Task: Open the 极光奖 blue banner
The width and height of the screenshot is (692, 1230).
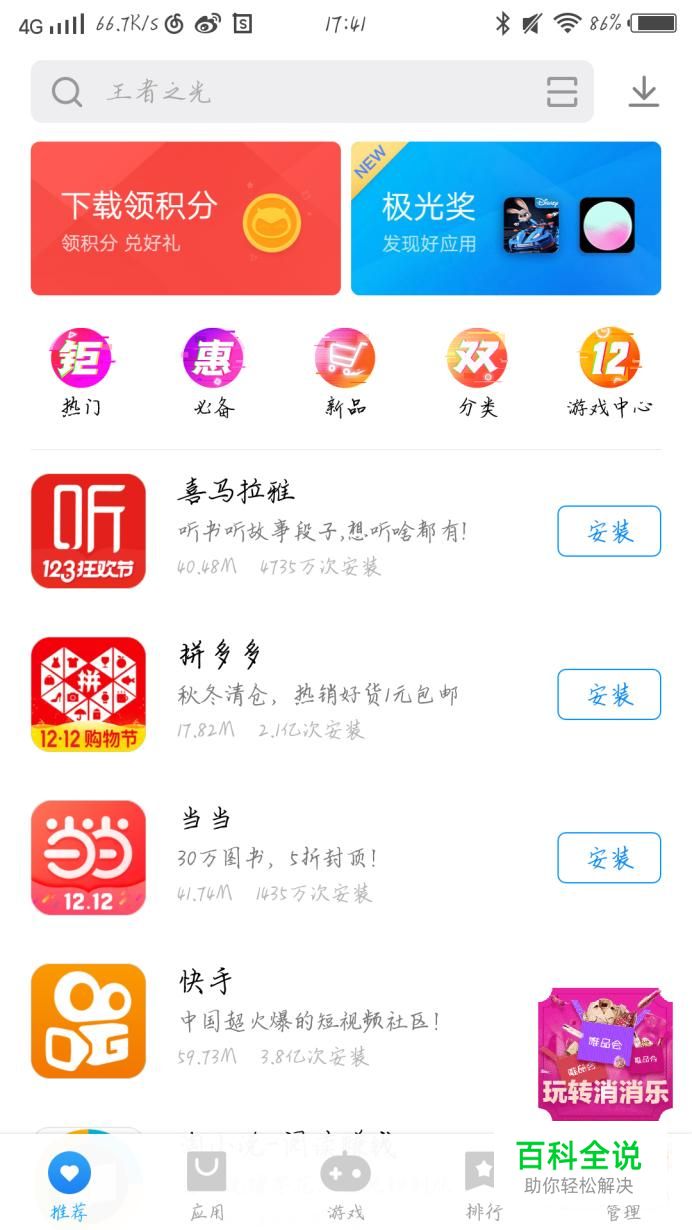Action: click(x=505, y=218)
